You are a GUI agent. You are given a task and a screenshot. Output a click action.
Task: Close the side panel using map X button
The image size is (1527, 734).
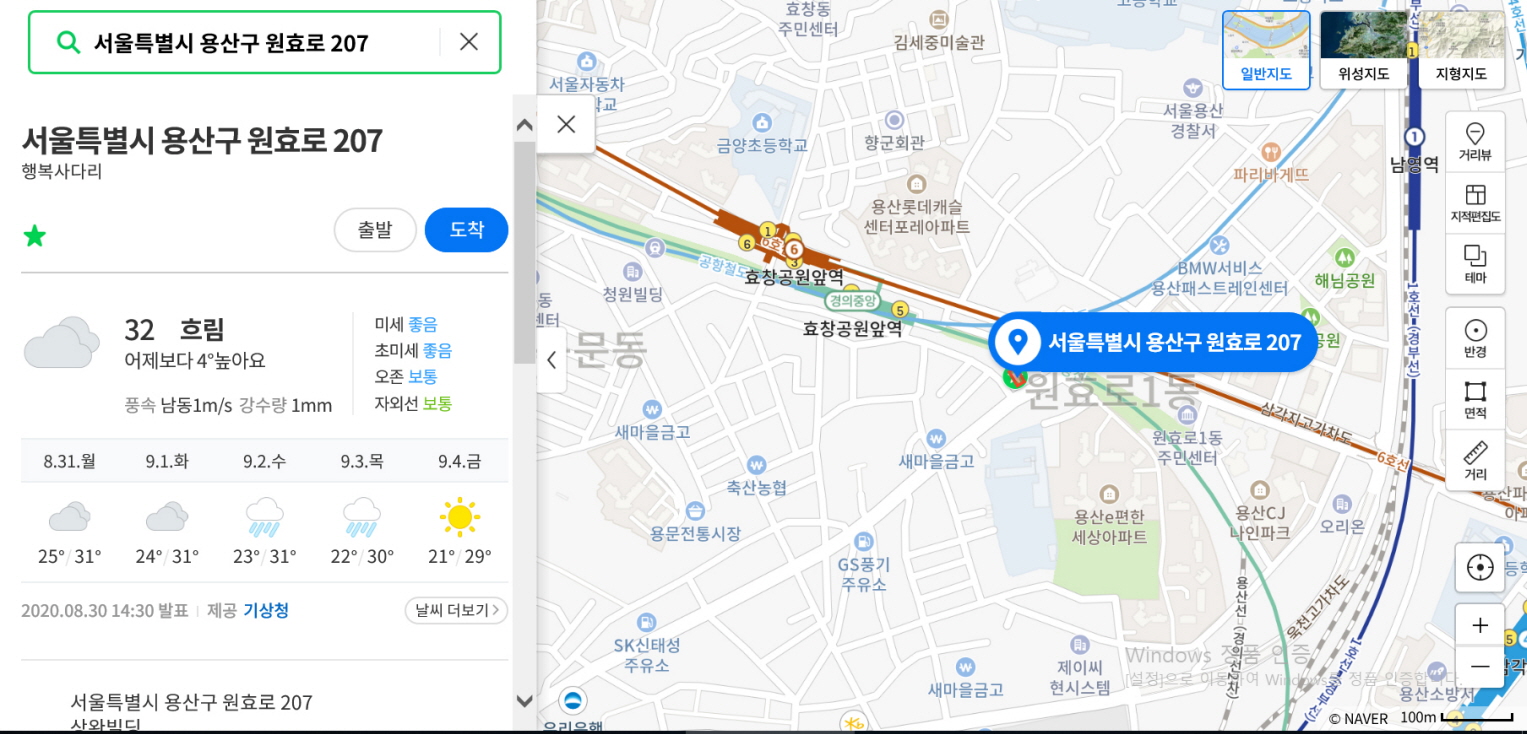(x=566, y=124)
